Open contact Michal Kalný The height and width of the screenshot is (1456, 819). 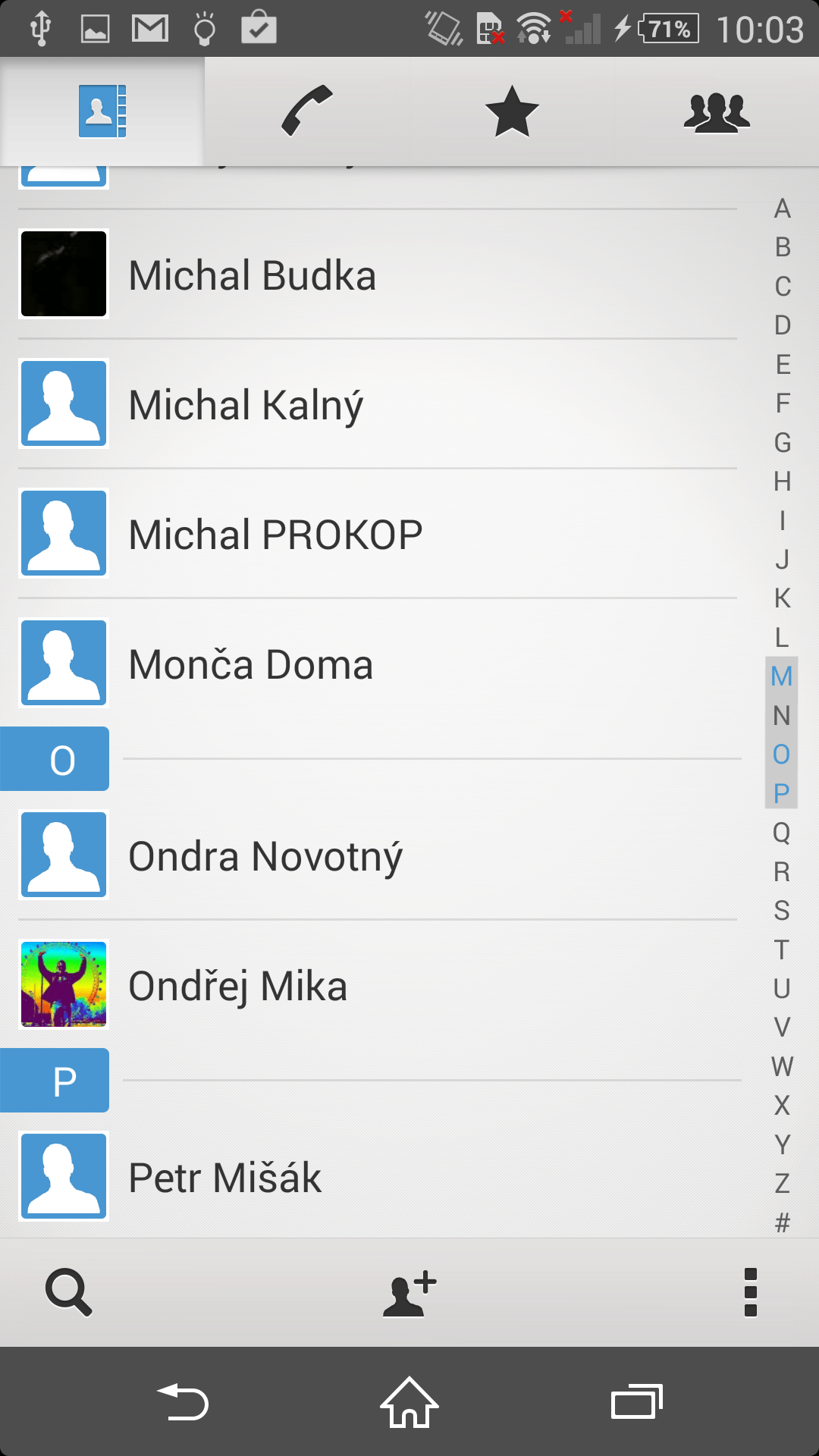click(x=378, y=404)
